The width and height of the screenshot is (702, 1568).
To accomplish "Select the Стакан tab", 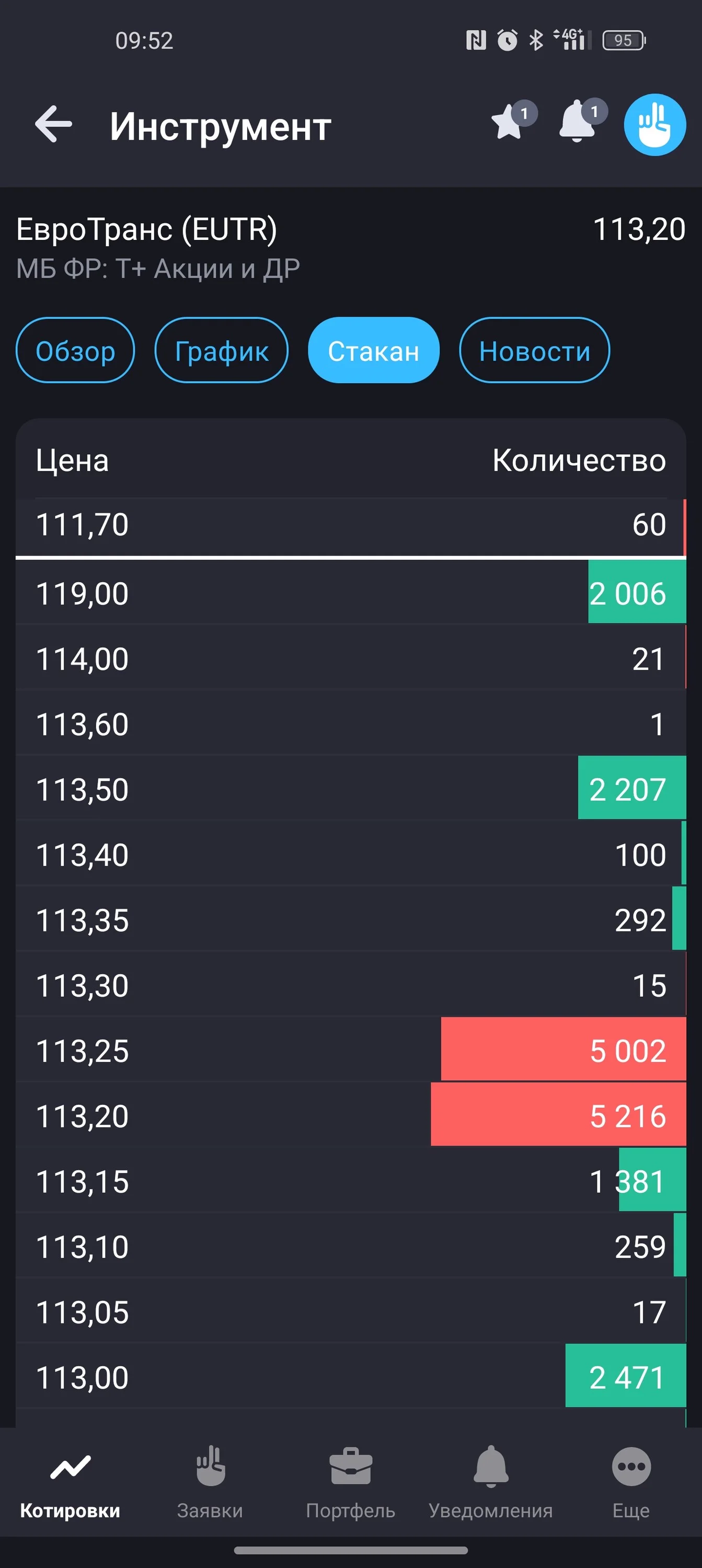I will (x=373, y=350).
